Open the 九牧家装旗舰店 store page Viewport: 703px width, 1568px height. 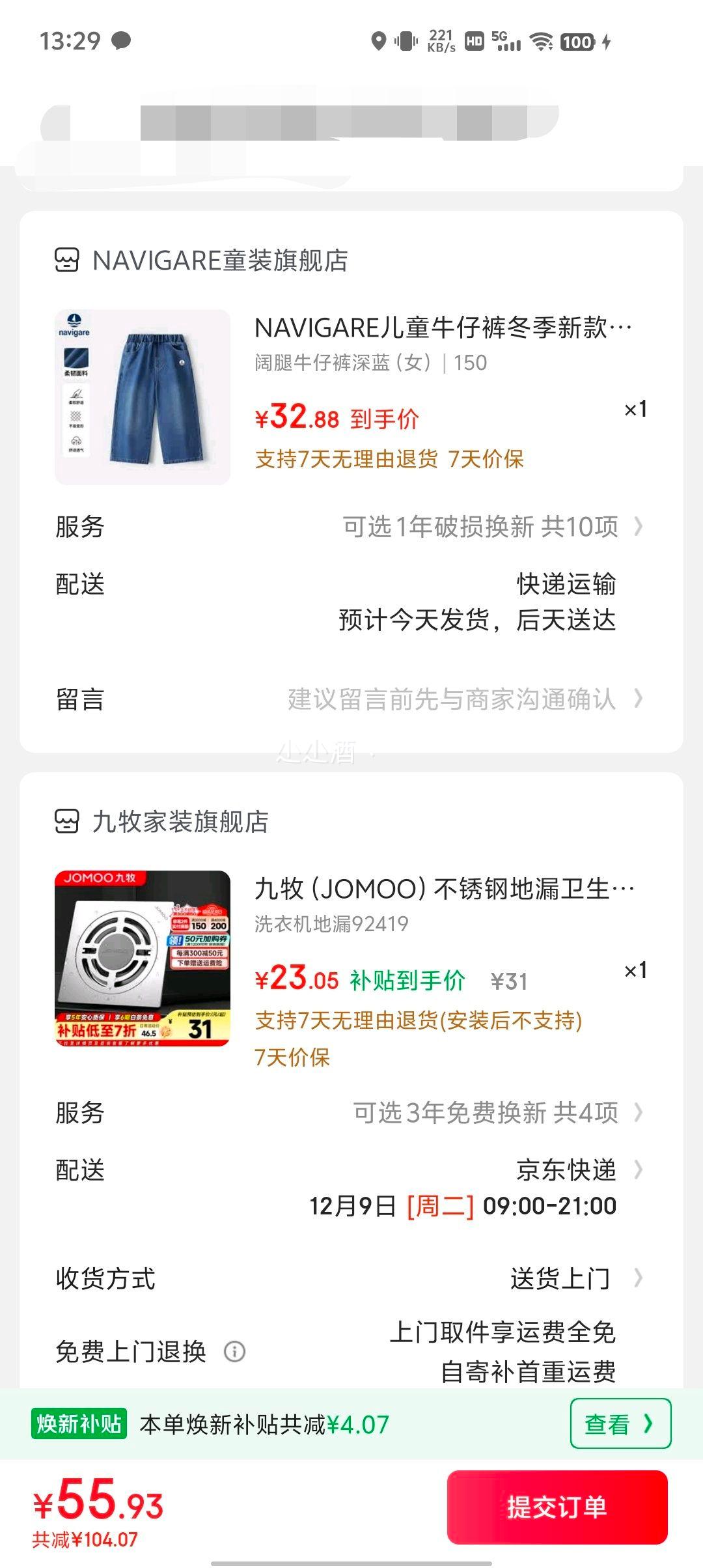pos(180,822)
